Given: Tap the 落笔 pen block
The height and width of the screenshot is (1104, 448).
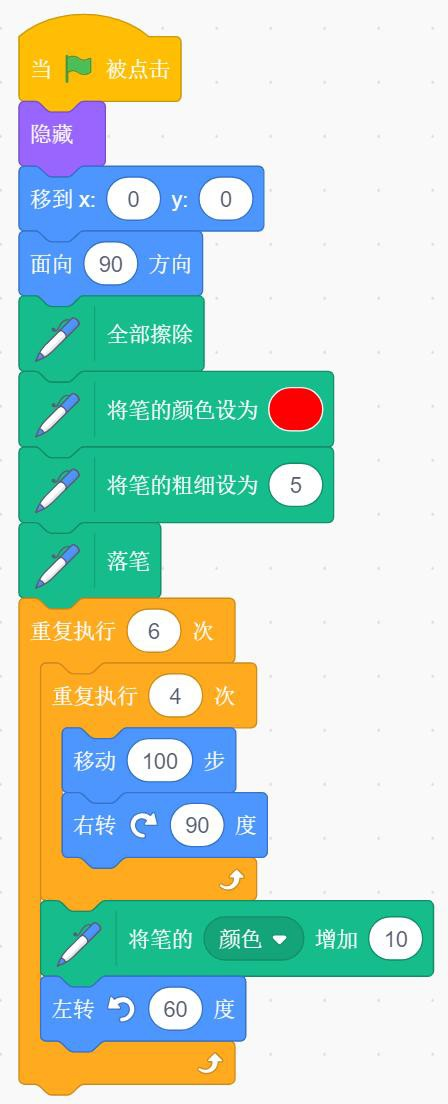Looking at the screenshot, I should (x=89, y=560).
